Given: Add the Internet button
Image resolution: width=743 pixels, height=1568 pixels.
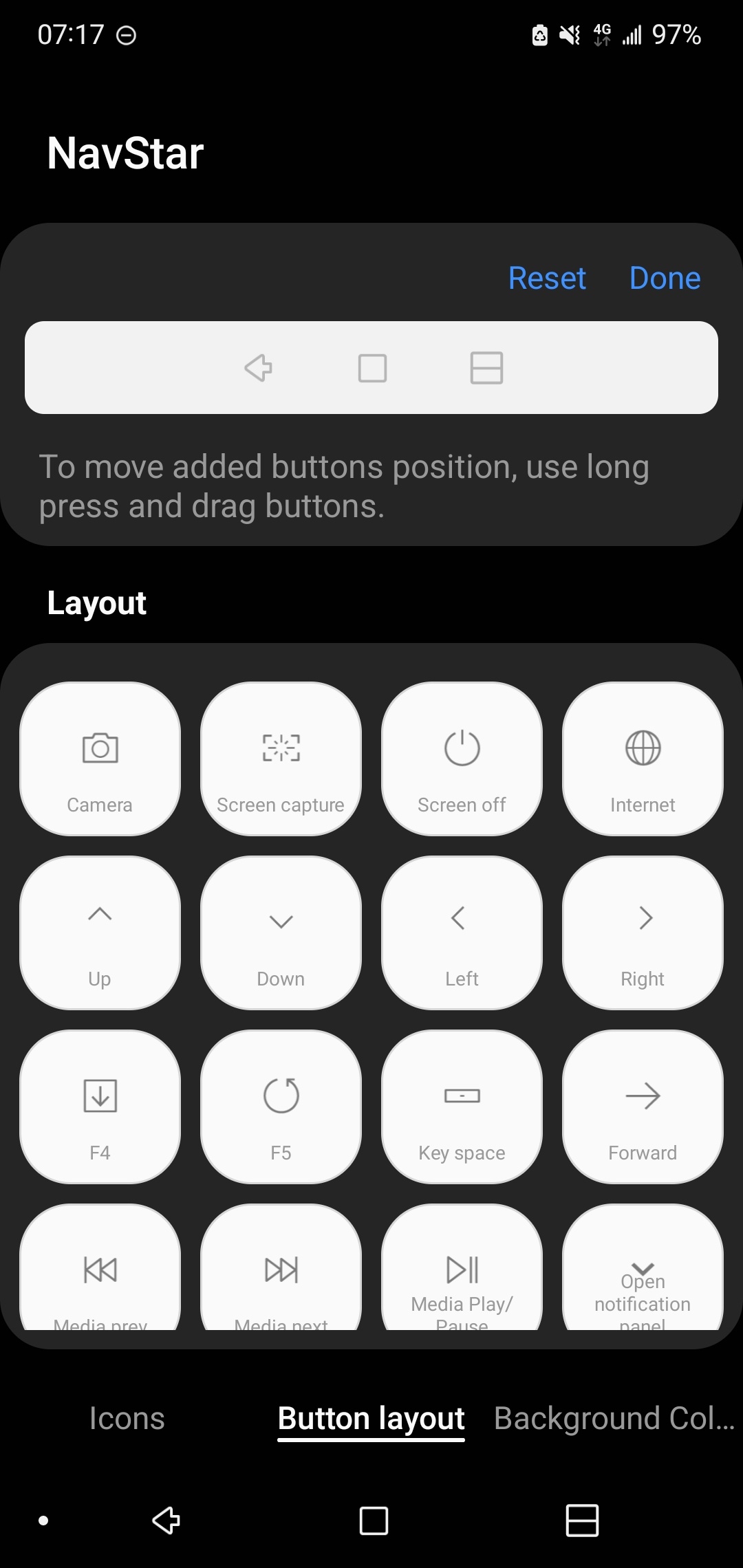Looking at the screenshot, I should [643, 759].
